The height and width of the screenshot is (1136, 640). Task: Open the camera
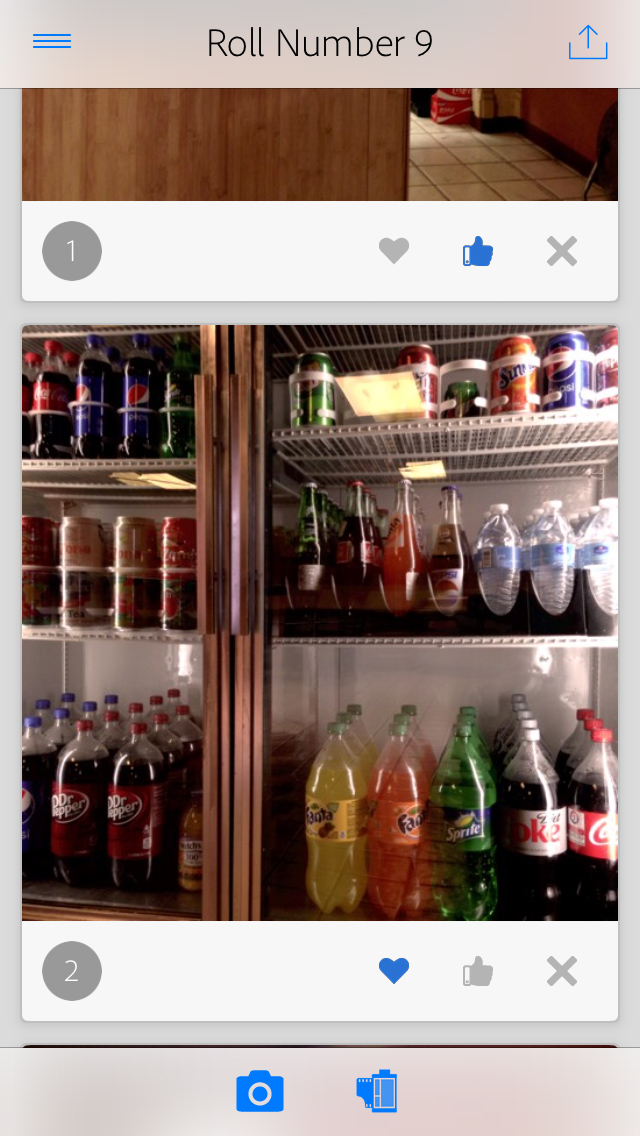(260, 1091)
